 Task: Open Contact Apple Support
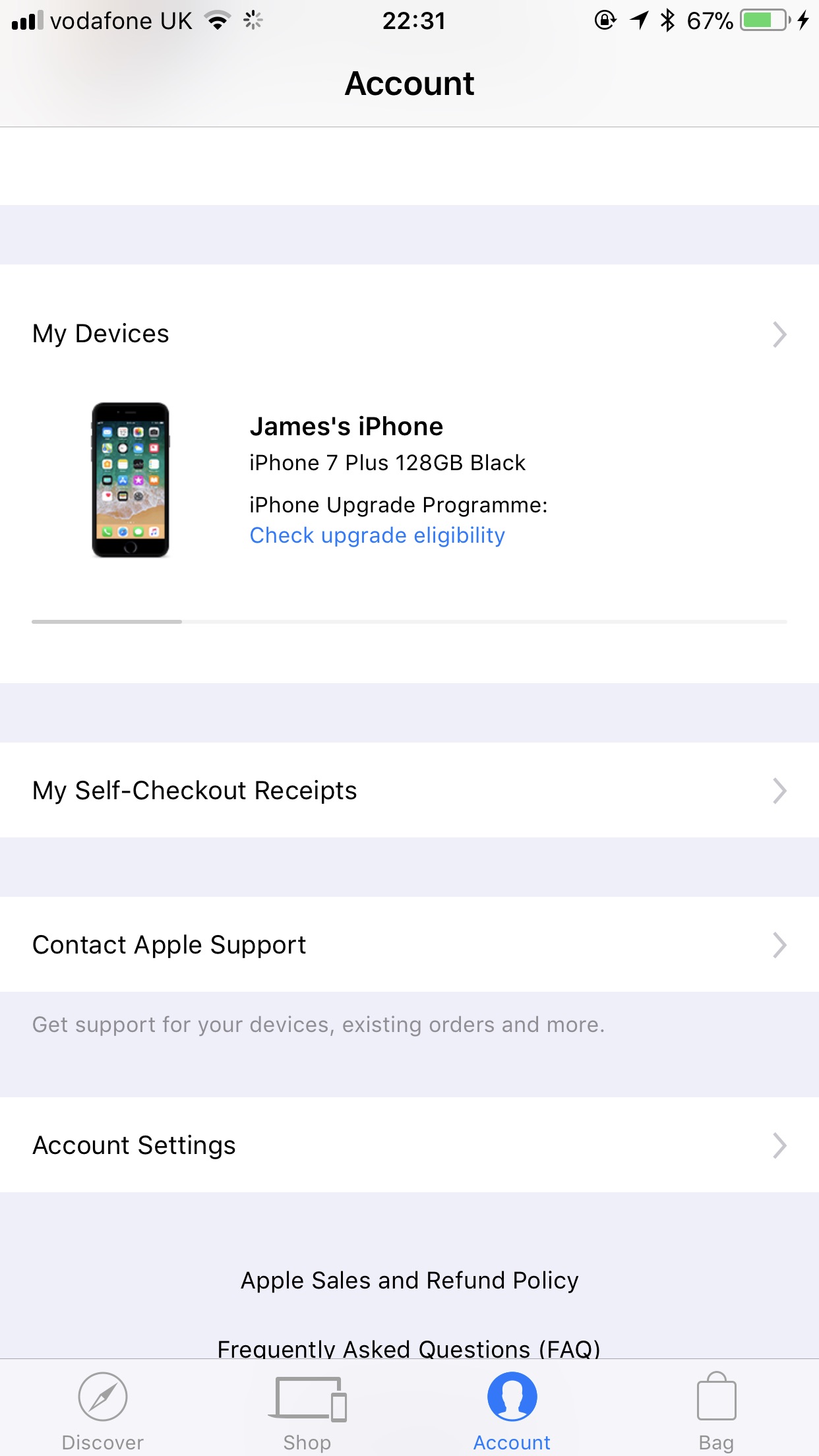[409, 944]
